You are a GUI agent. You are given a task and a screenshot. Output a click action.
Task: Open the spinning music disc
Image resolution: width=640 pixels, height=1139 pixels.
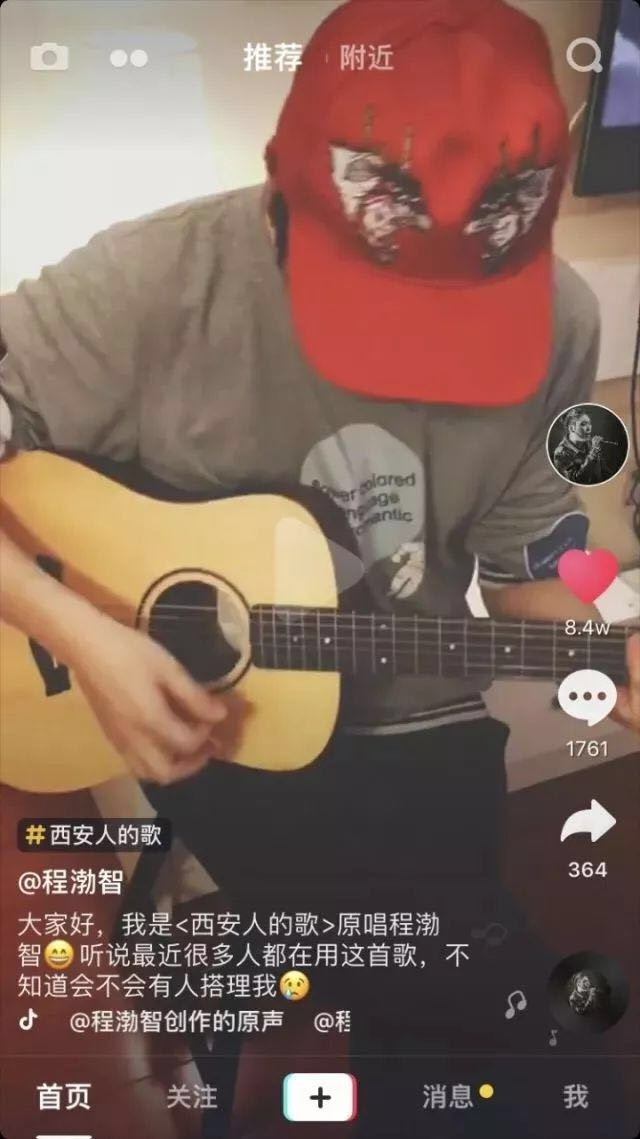click(588, 992)
